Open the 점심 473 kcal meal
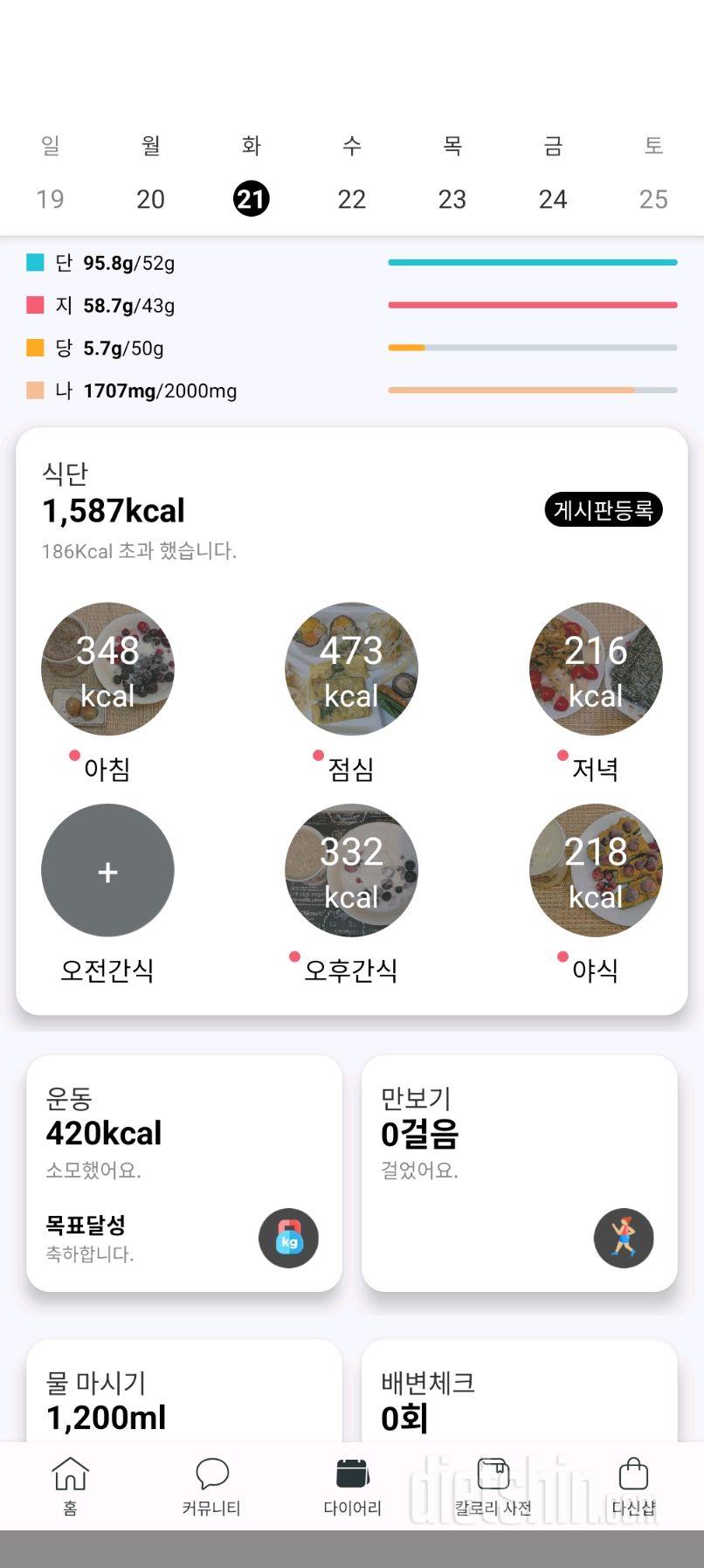Viewport: 704px width, 1568px height. (351, 669)
